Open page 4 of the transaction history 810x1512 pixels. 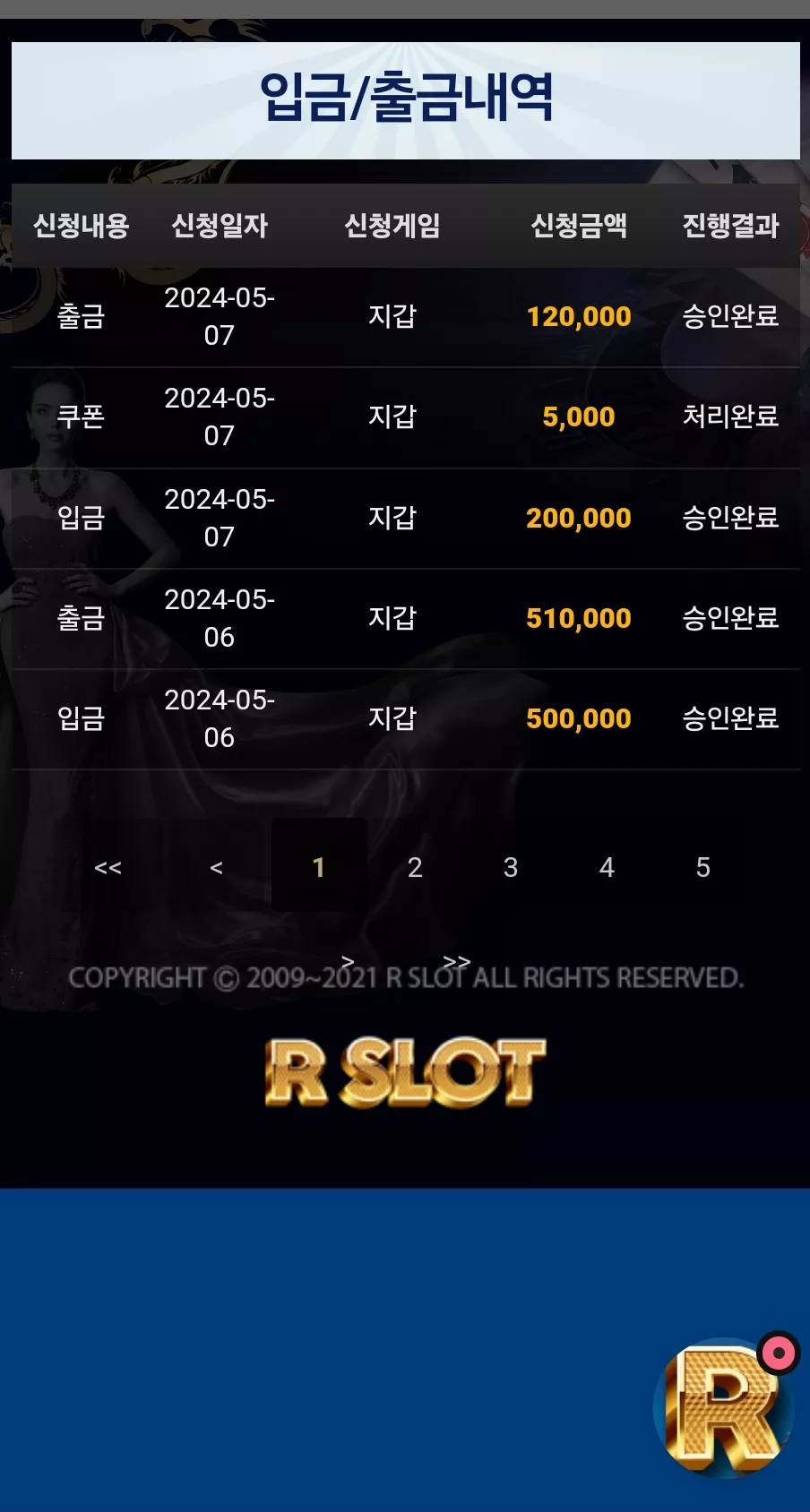[x=607, y=866]
